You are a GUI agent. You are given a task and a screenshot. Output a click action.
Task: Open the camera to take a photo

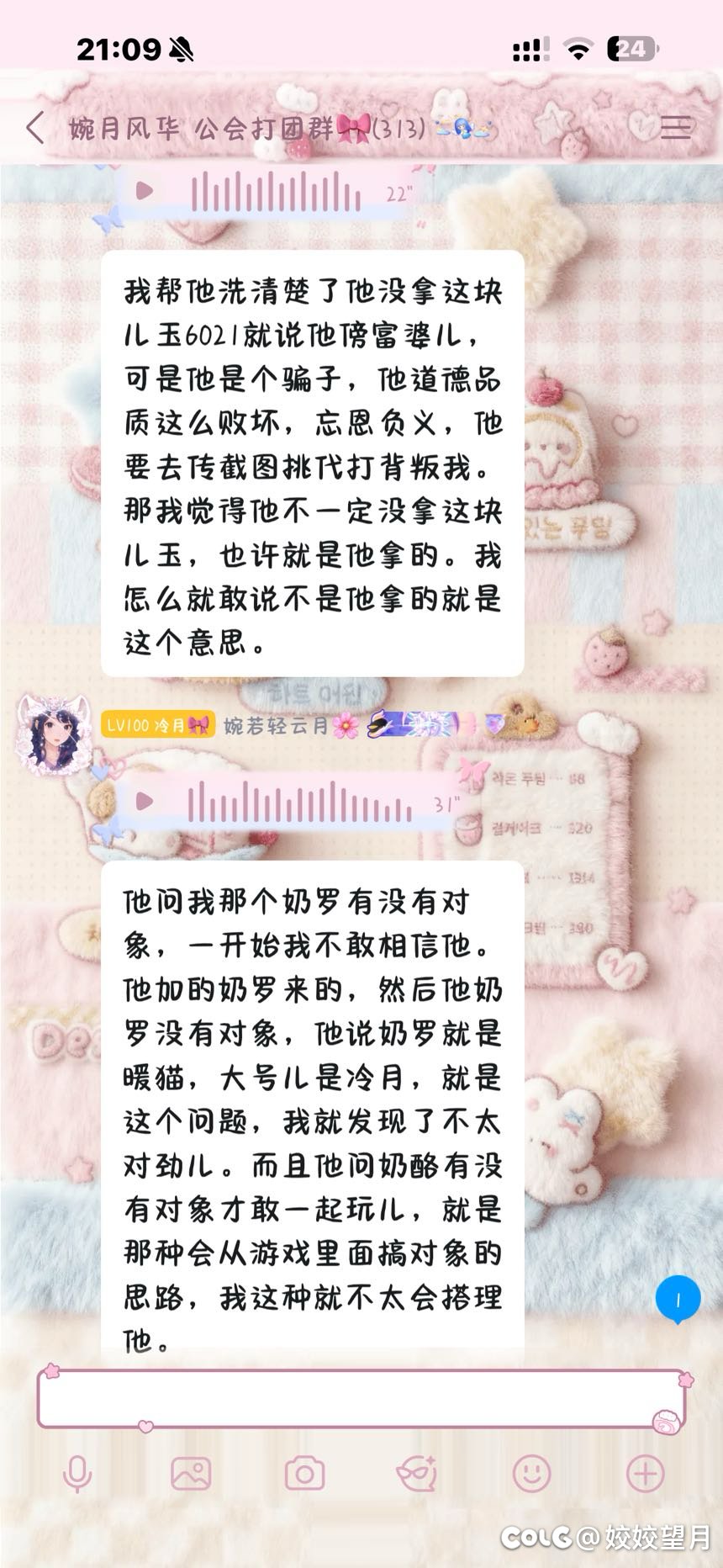[x=304, y=1474]
